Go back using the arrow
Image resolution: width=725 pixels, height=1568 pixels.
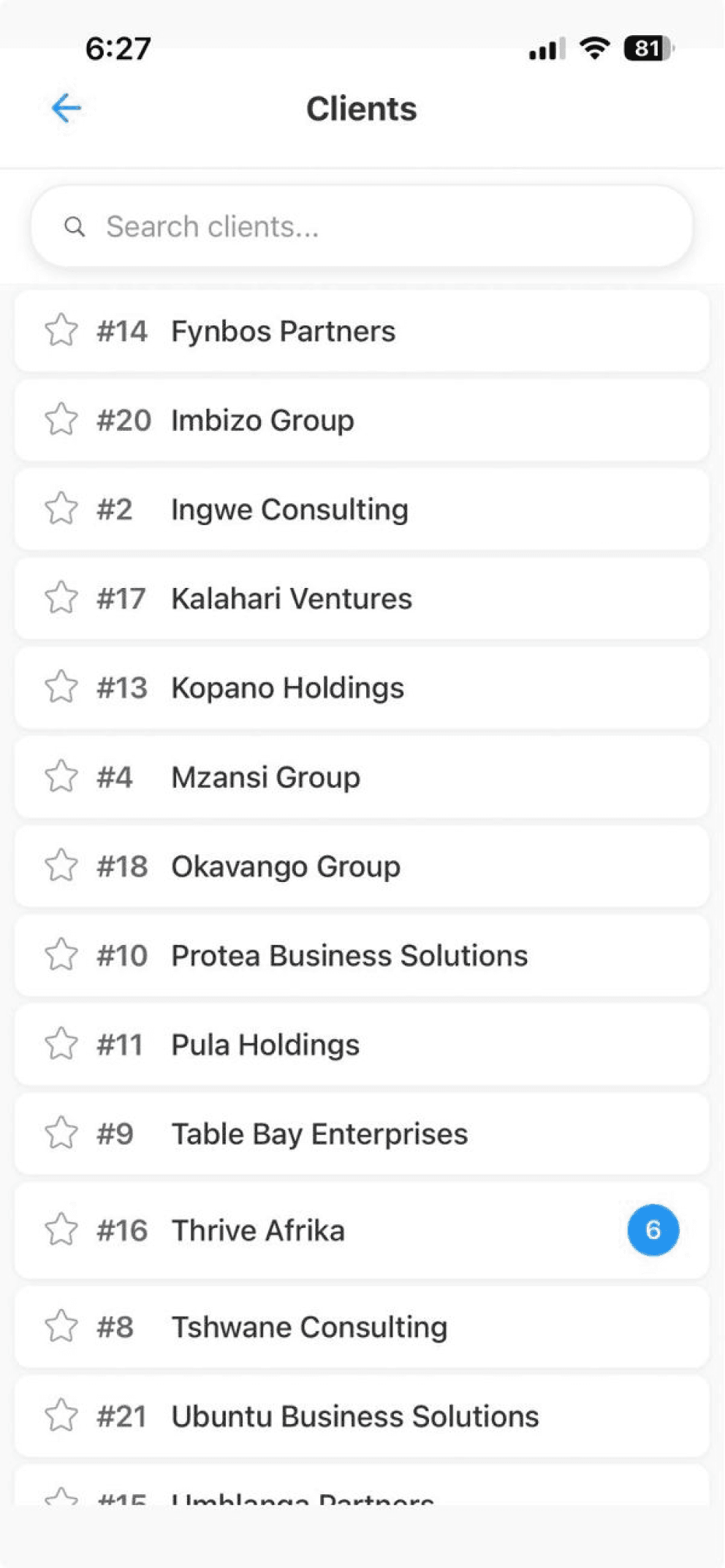[x=66, y=108]
